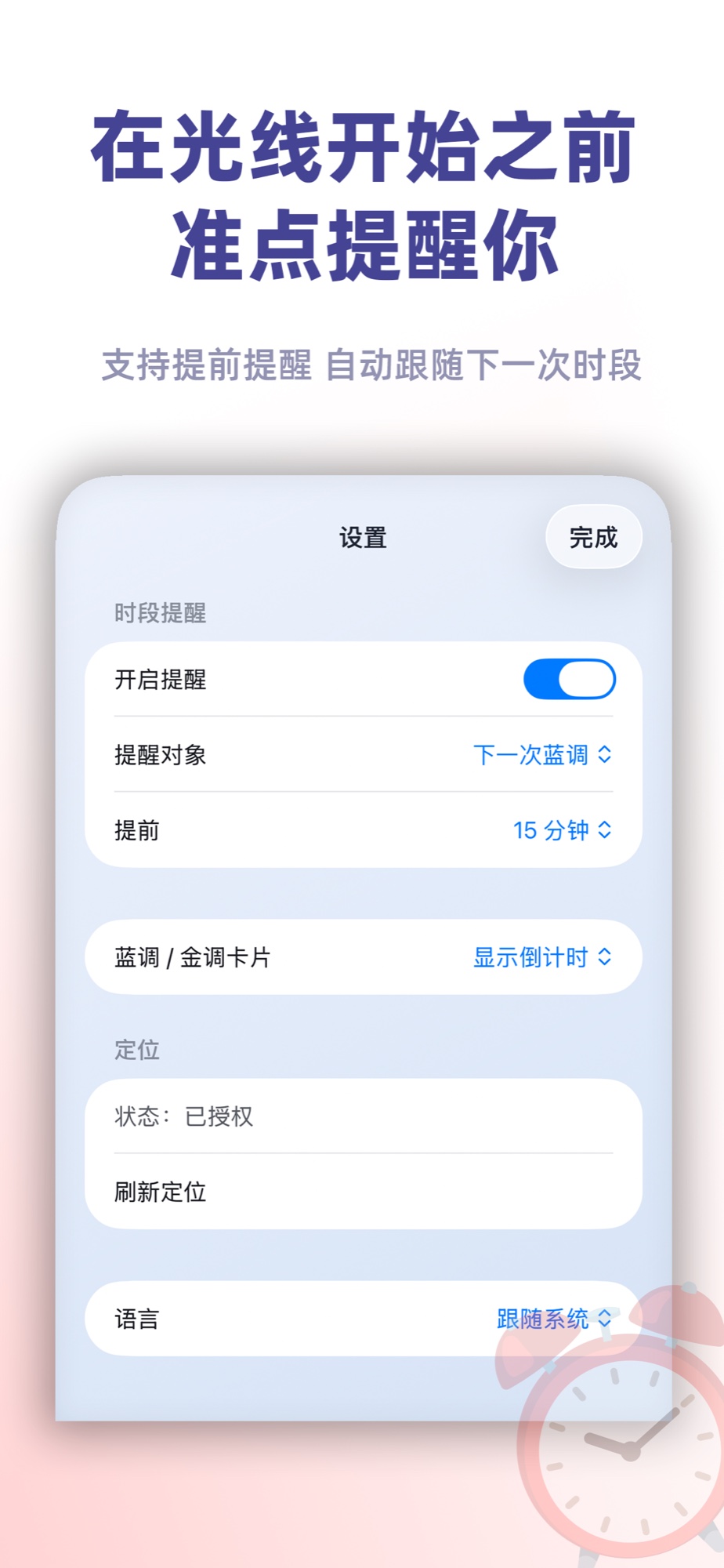The width and height of the screenshot is (724, 1568).
Task: Click the 设置 title at the top
Action: click(x=362, y=536)
